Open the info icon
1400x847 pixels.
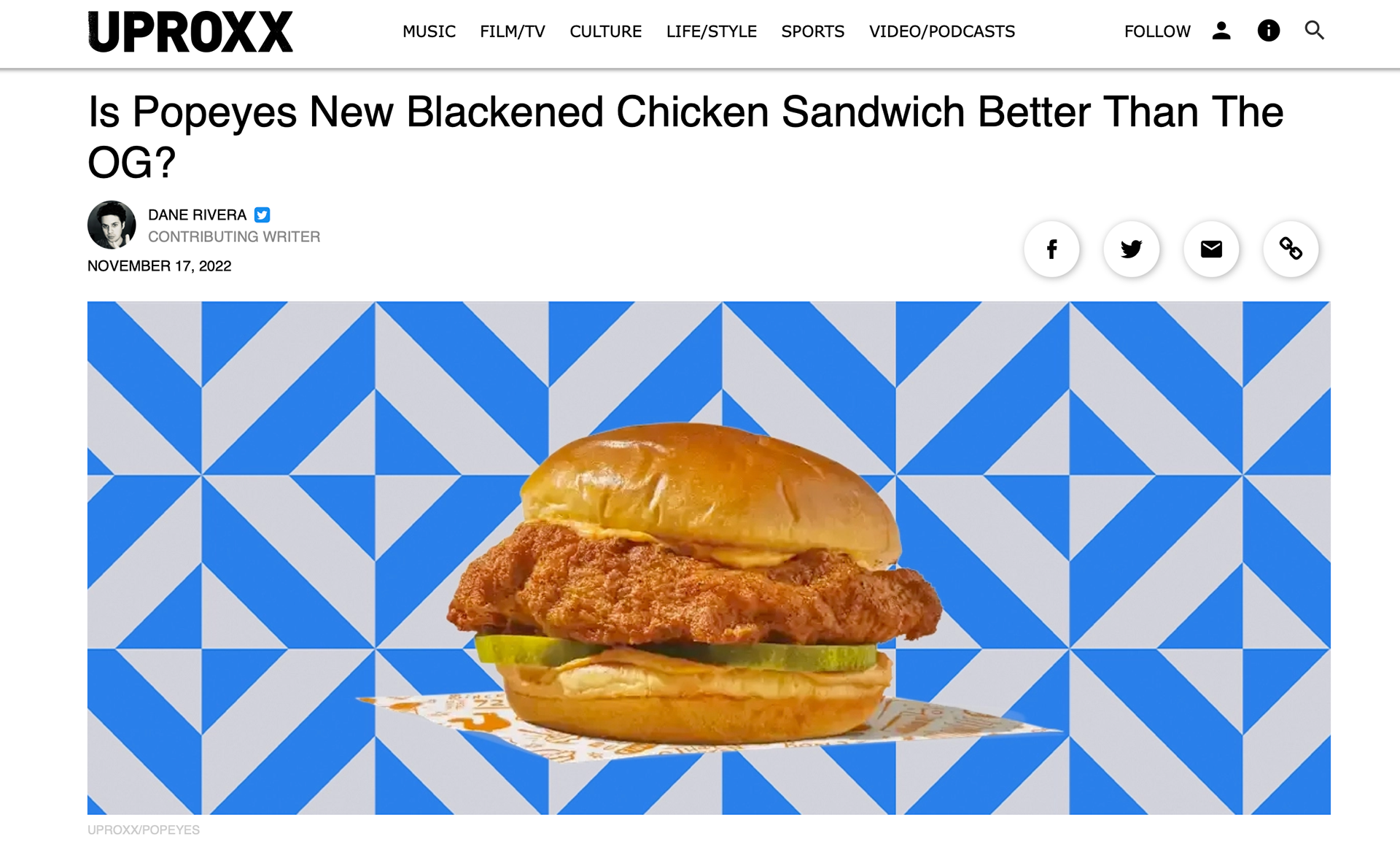pyautogui.click(x=1269, y=31)
